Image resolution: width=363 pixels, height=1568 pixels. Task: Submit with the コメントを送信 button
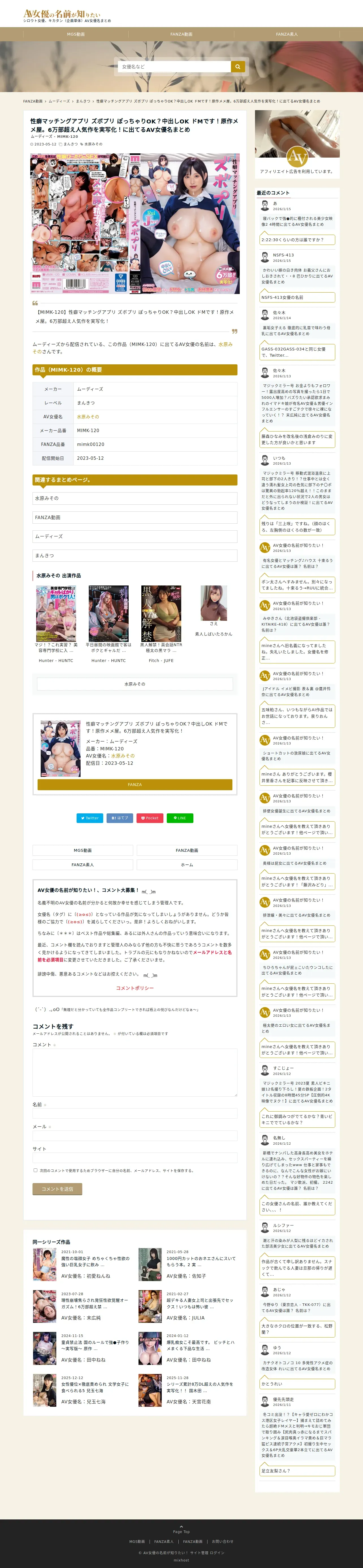57,1189
